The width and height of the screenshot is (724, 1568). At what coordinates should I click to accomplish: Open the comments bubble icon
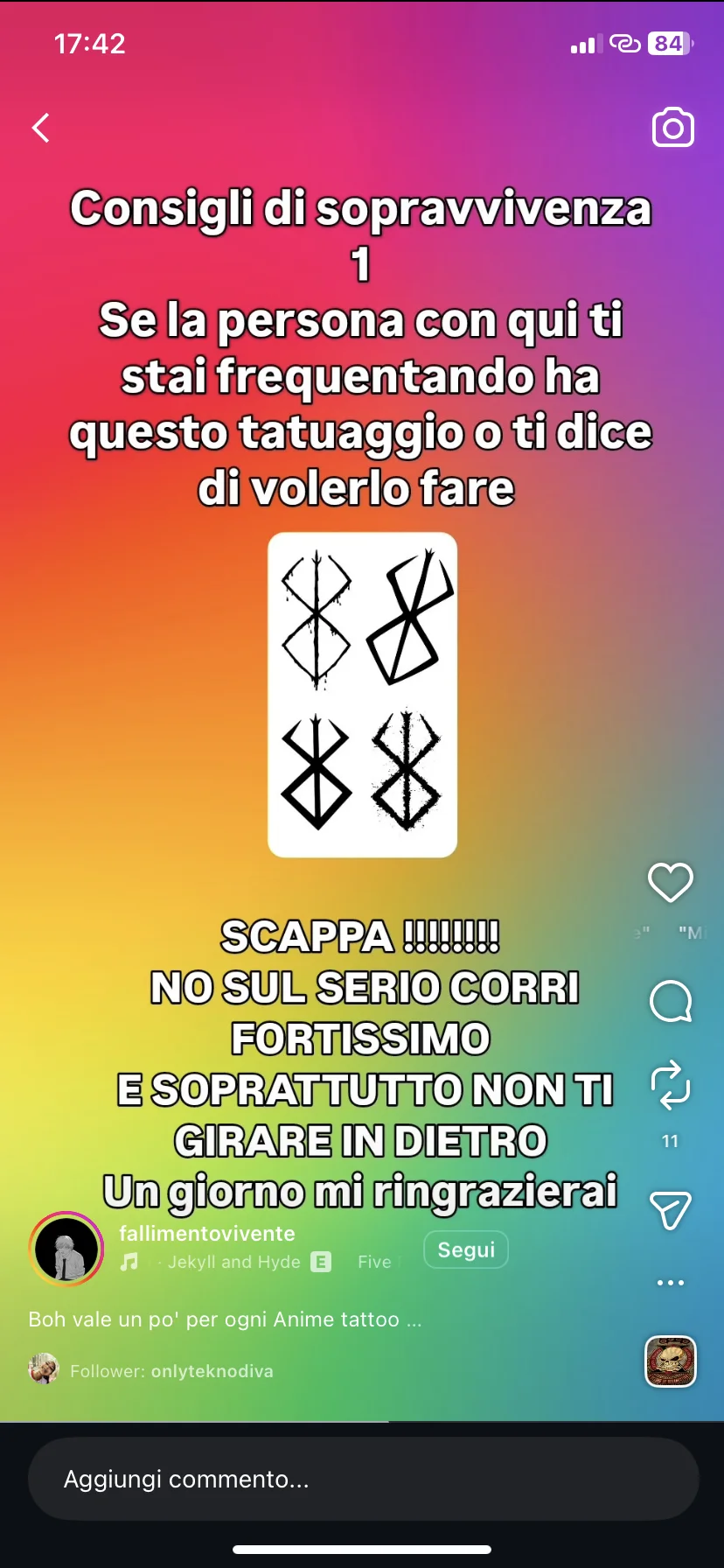(671, 1000)
